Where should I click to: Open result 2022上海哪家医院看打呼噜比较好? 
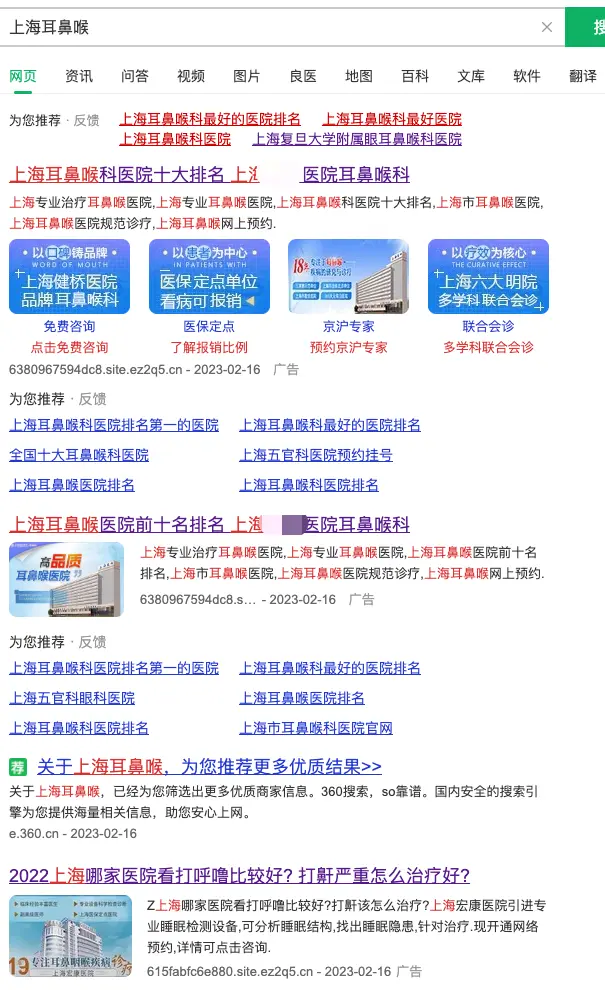(239, 875)
